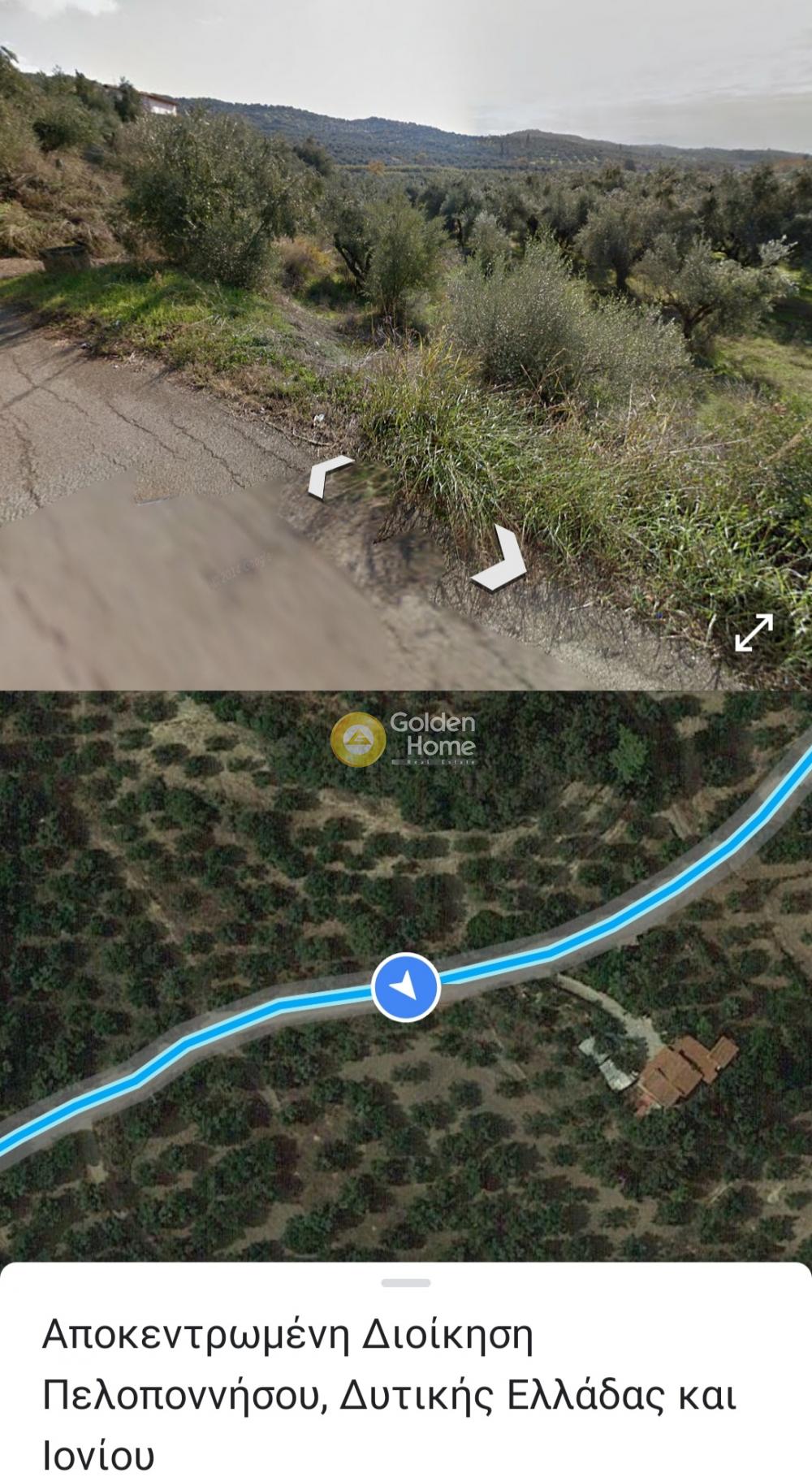Screen dimensions: 812x1481
Task: Expand Street View to full screen
Action: pyautogui.click(x=754, y=632)
